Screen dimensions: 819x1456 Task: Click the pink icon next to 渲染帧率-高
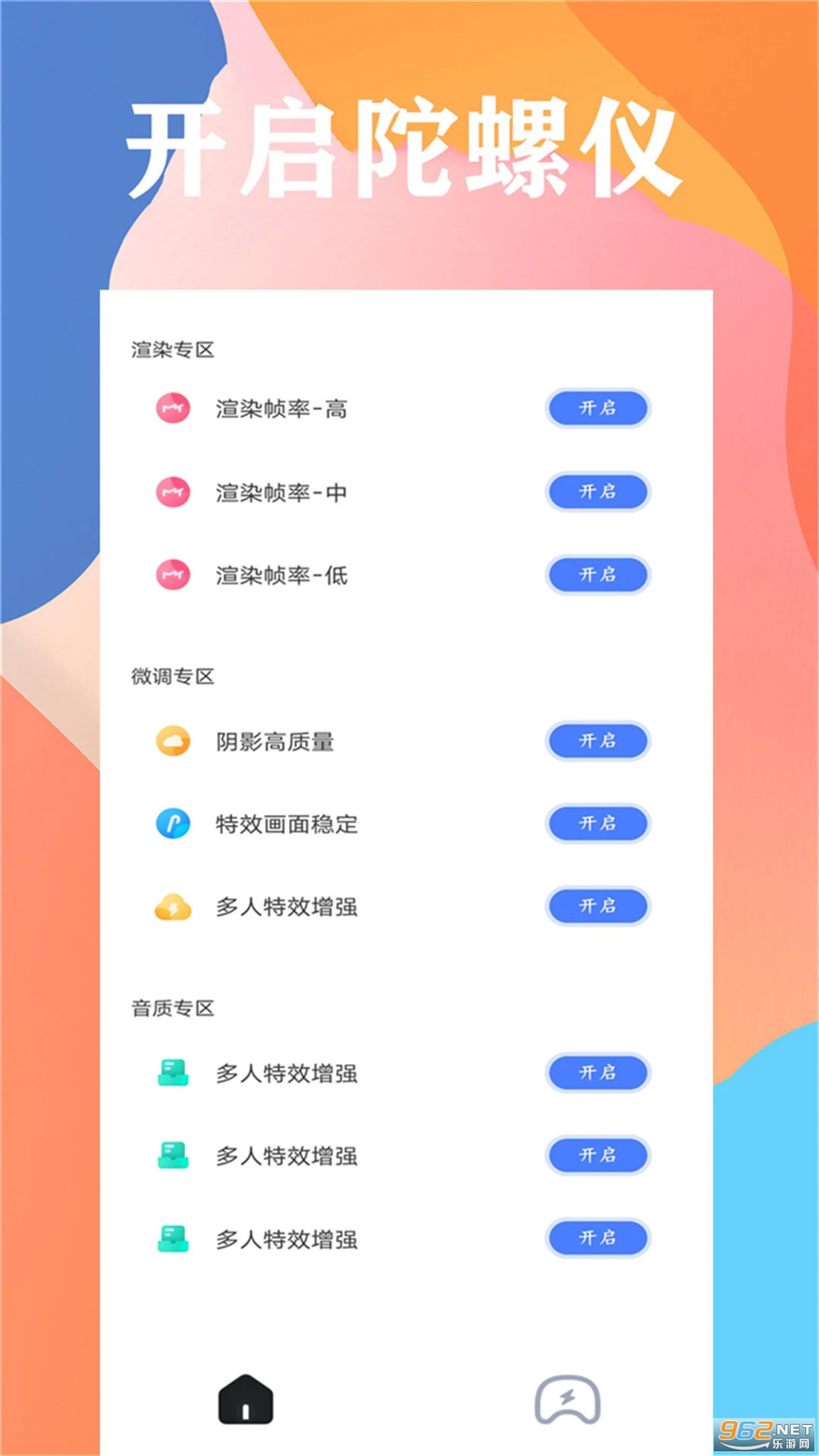173,409
